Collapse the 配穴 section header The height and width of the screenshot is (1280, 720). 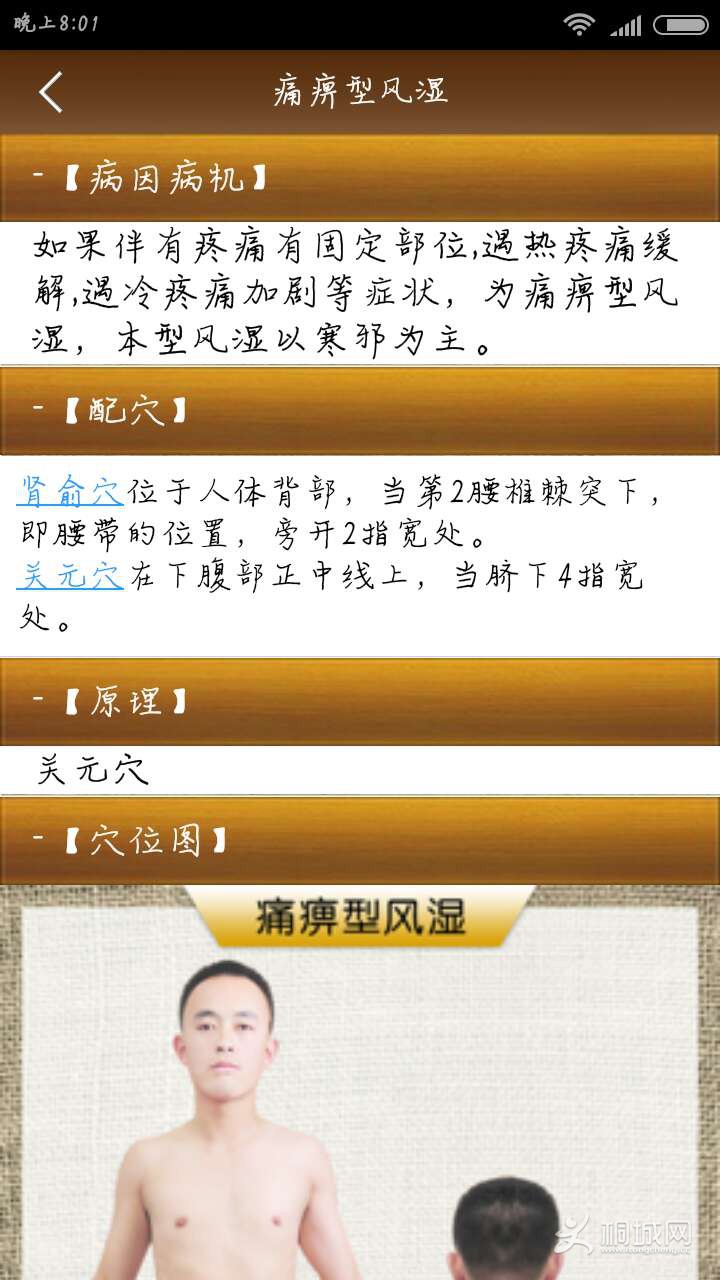pos(360,410)
